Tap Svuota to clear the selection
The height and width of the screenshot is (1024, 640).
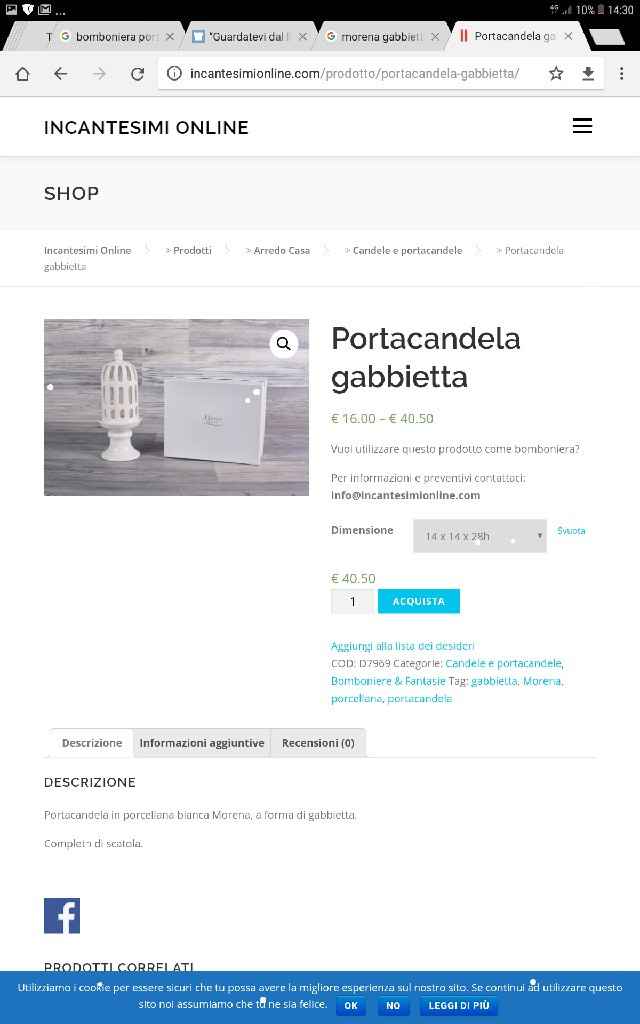(571, 531)
